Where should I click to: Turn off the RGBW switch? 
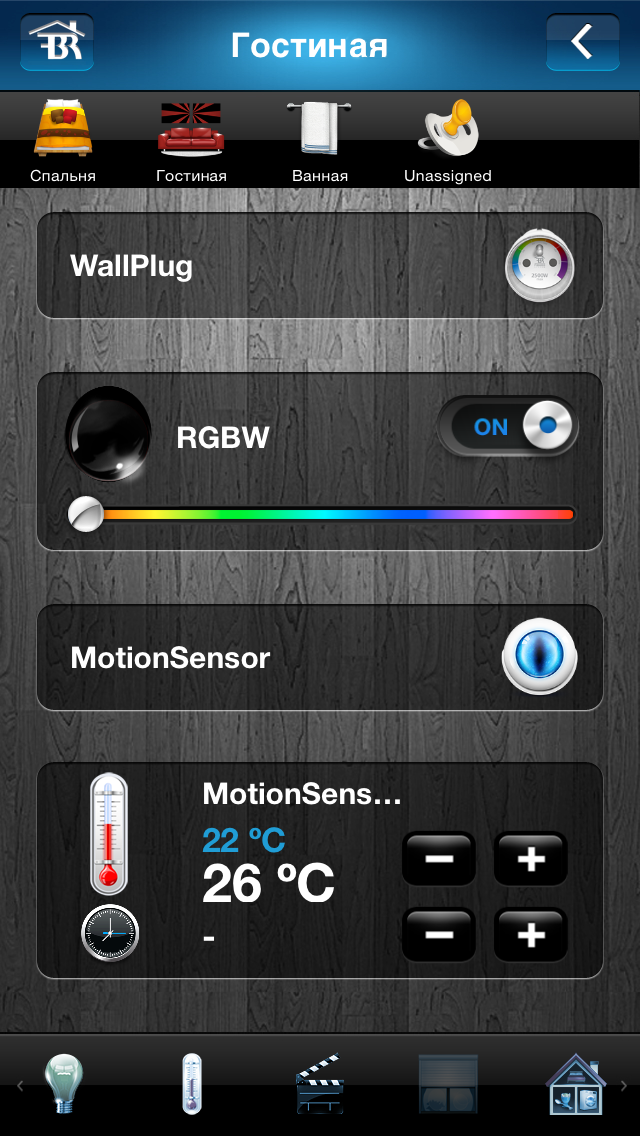click(508, 427)
